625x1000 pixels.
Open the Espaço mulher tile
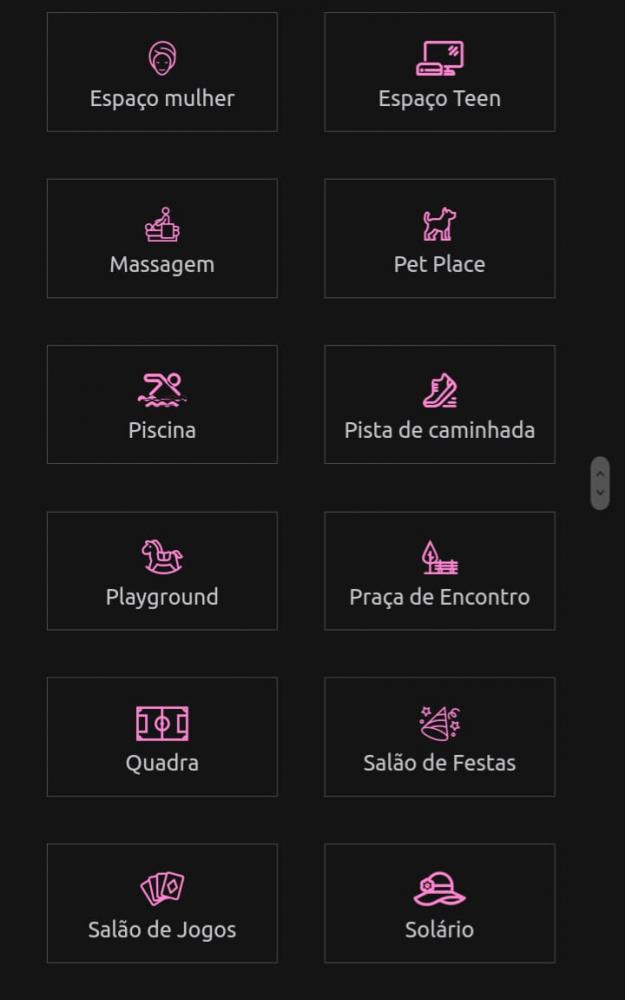point(162,72)
